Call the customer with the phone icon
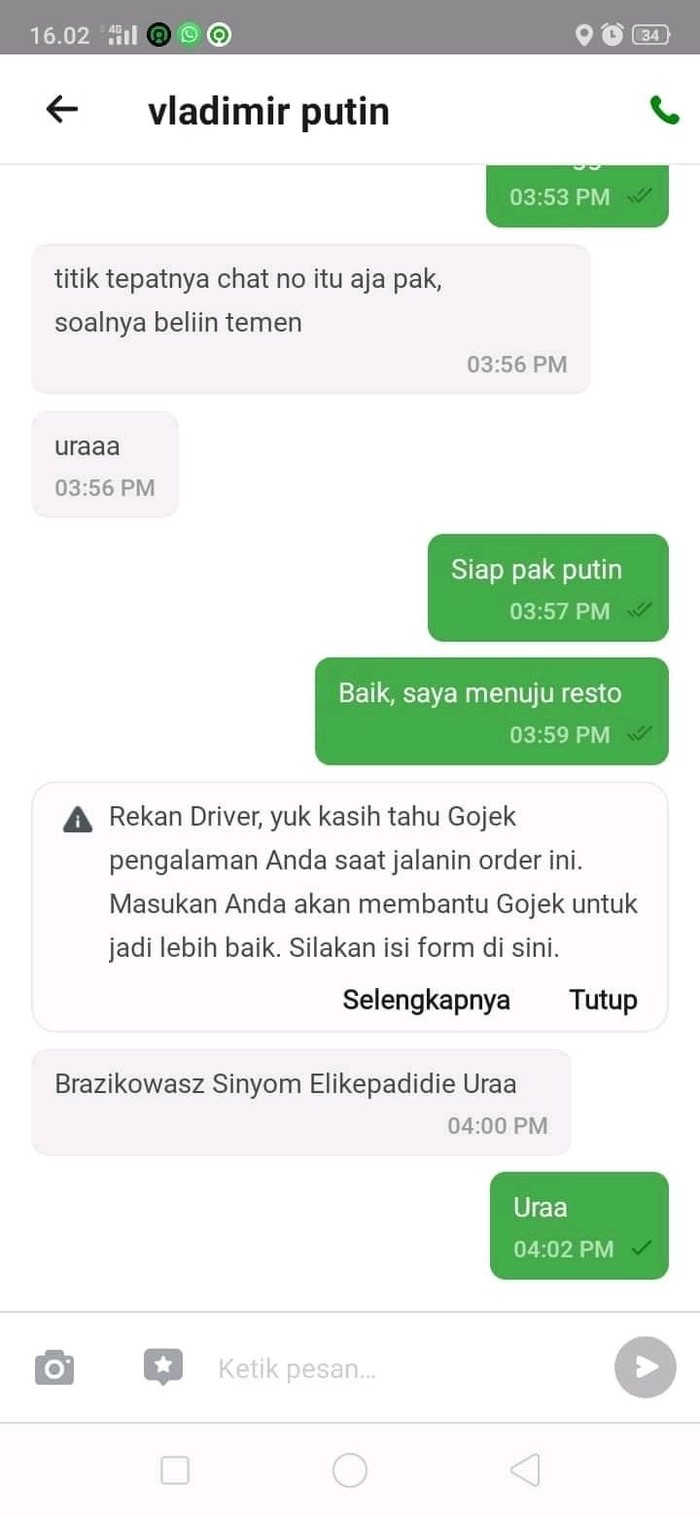Viewport: 700px width, 1517px height. 664,109
